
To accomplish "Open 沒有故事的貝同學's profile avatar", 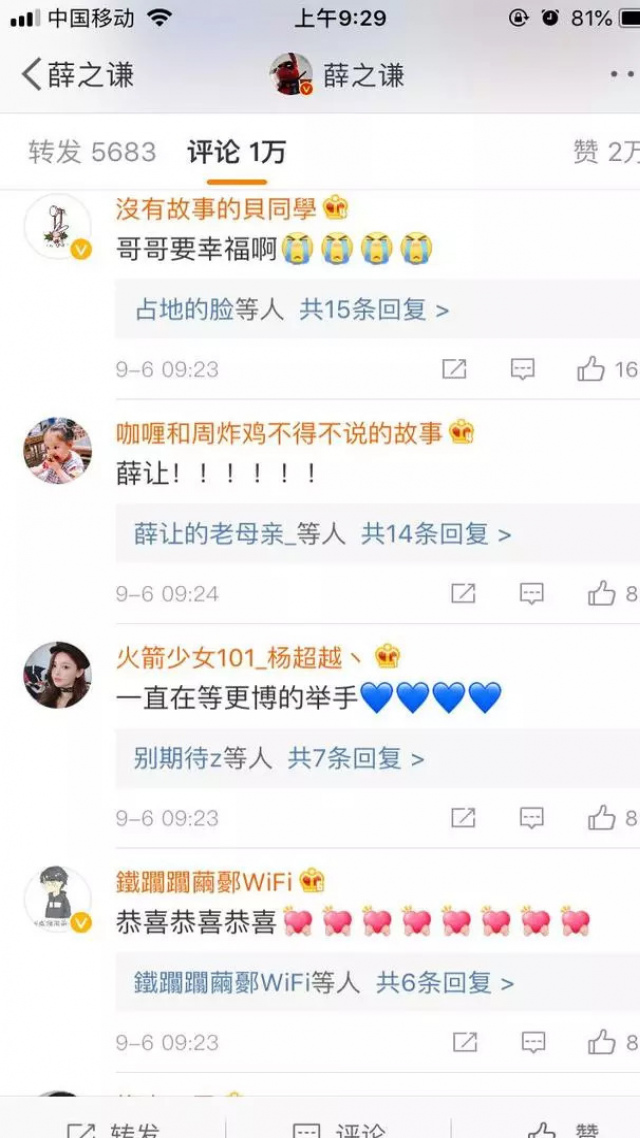I will [57, 225].
